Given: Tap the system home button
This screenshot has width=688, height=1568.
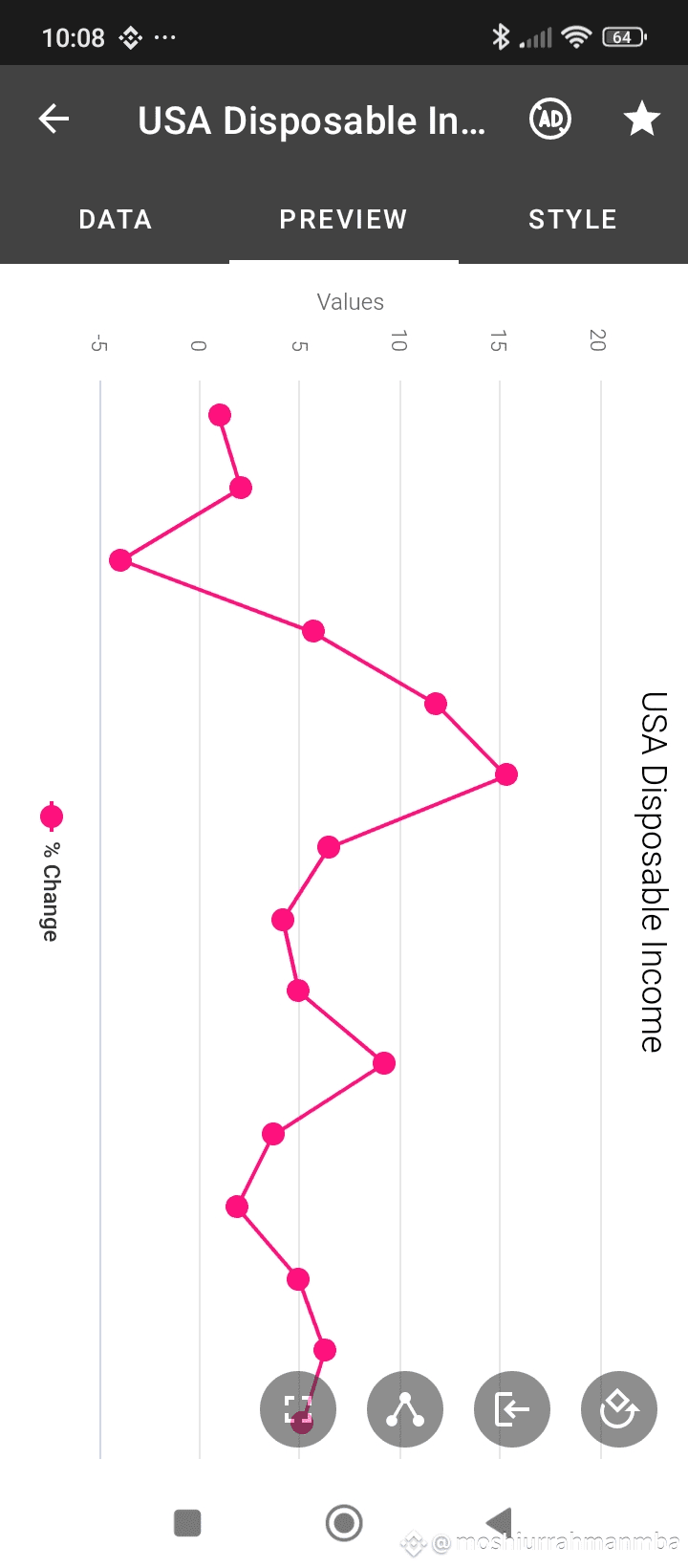Looking at the screenshot, I should [344, 1522].
